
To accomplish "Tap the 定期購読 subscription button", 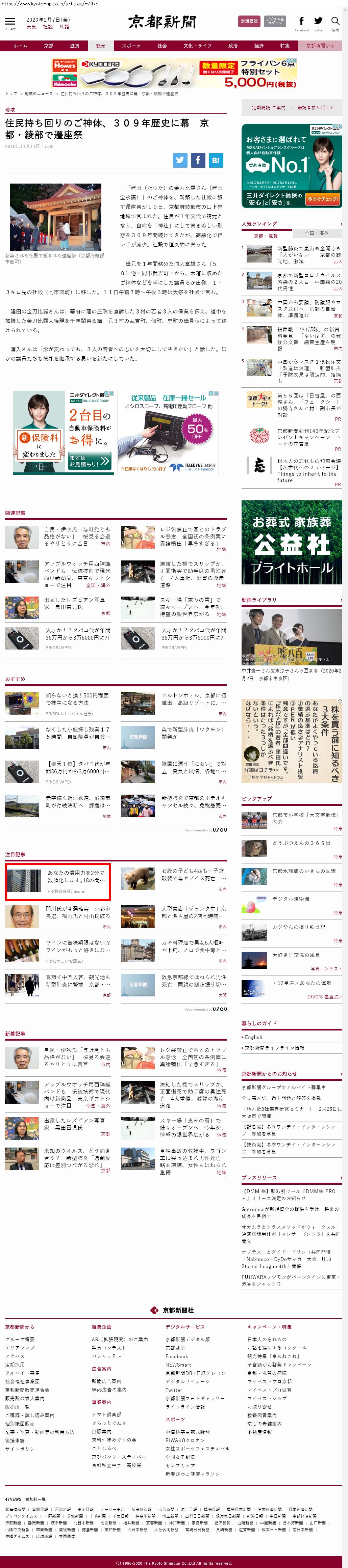I will [249, 21].
